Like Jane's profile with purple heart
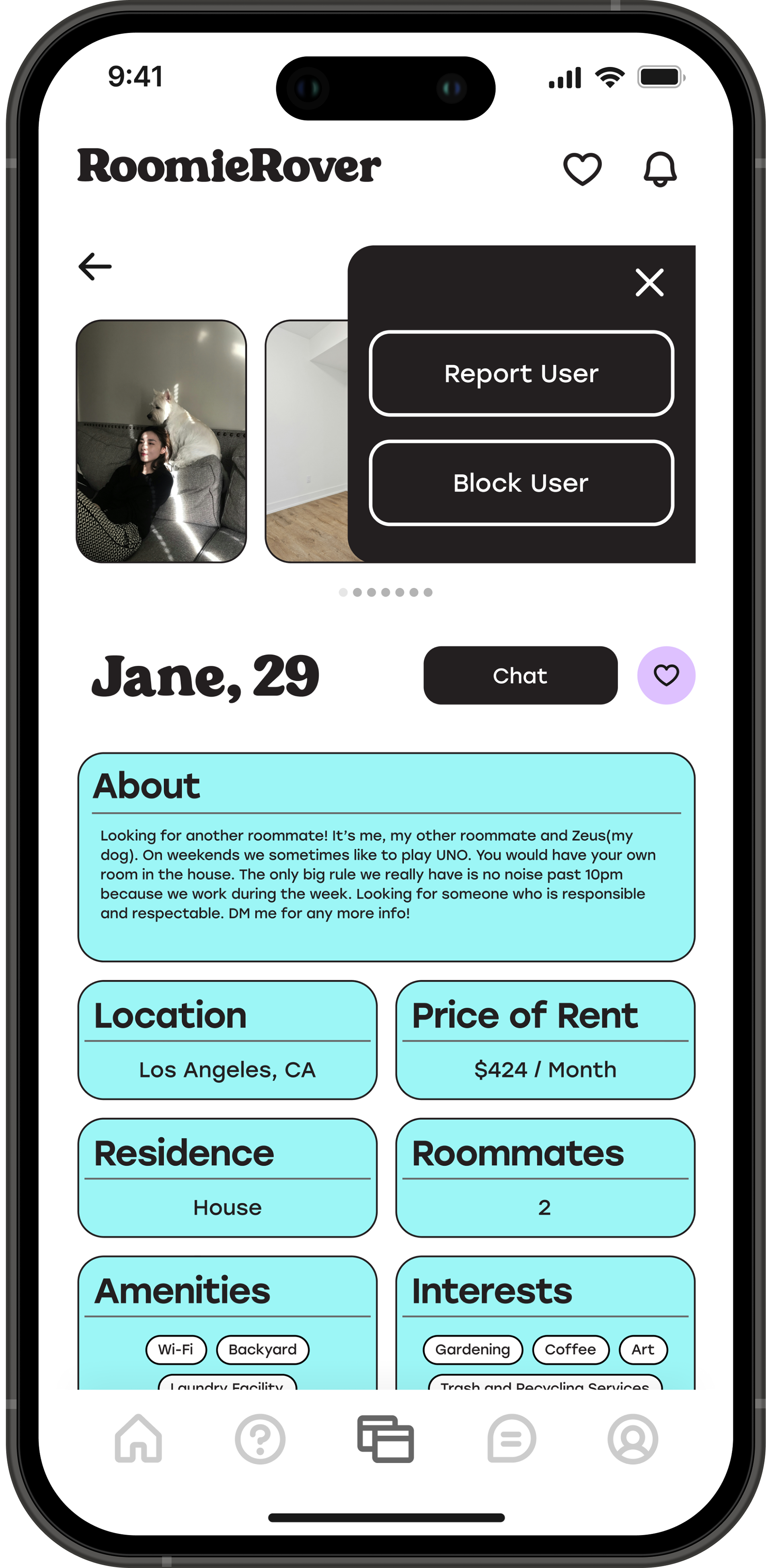 pos(666,676)
